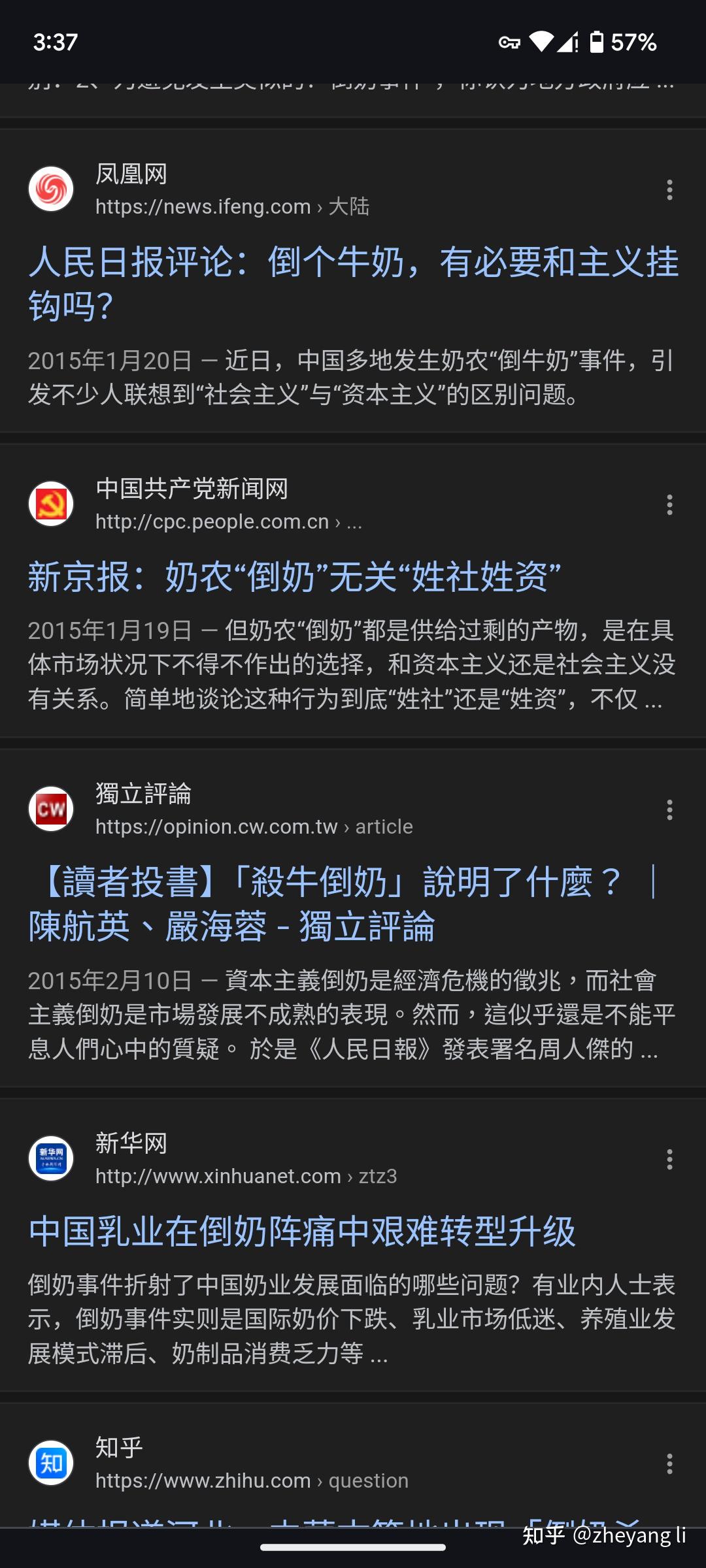
Task: Open the 凤凰网 result about 人民日报评论
Action: 353,284
